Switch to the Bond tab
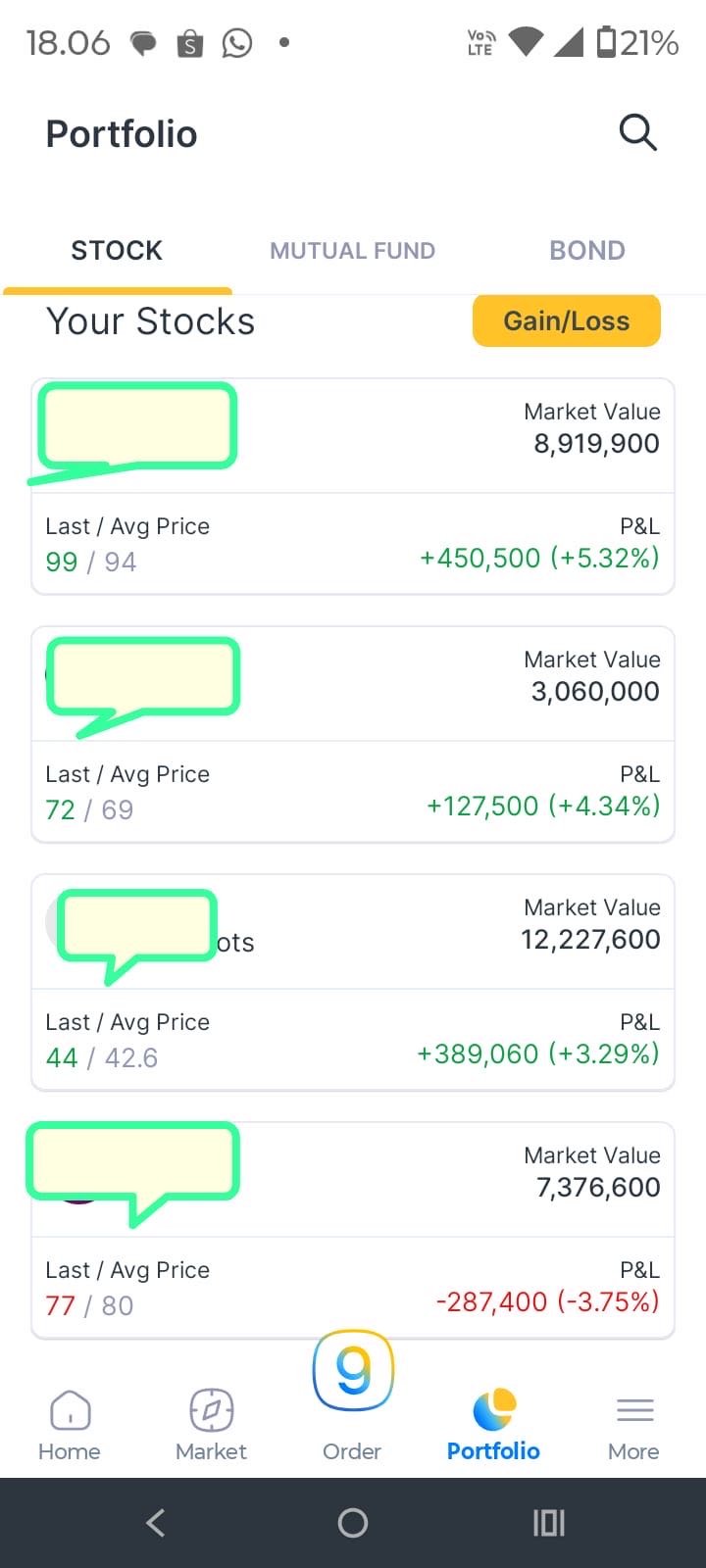This screenshot has height=1568, width=706. [587, 251]
